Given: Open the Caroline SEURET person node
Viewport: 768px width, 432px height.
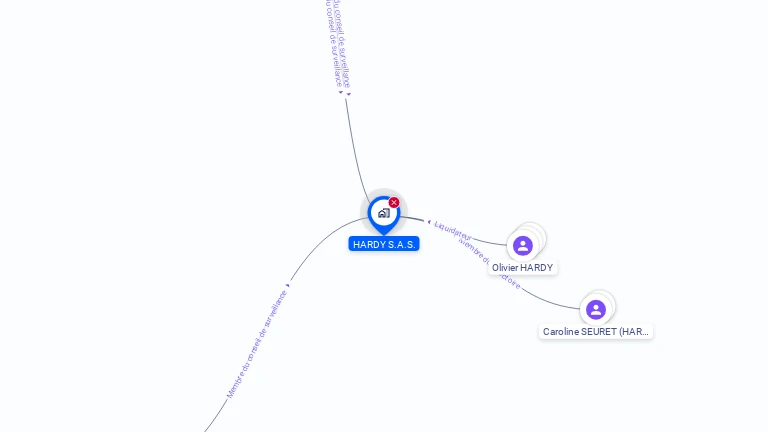Looking at the screenshot, I should click(x=596, y=310).
